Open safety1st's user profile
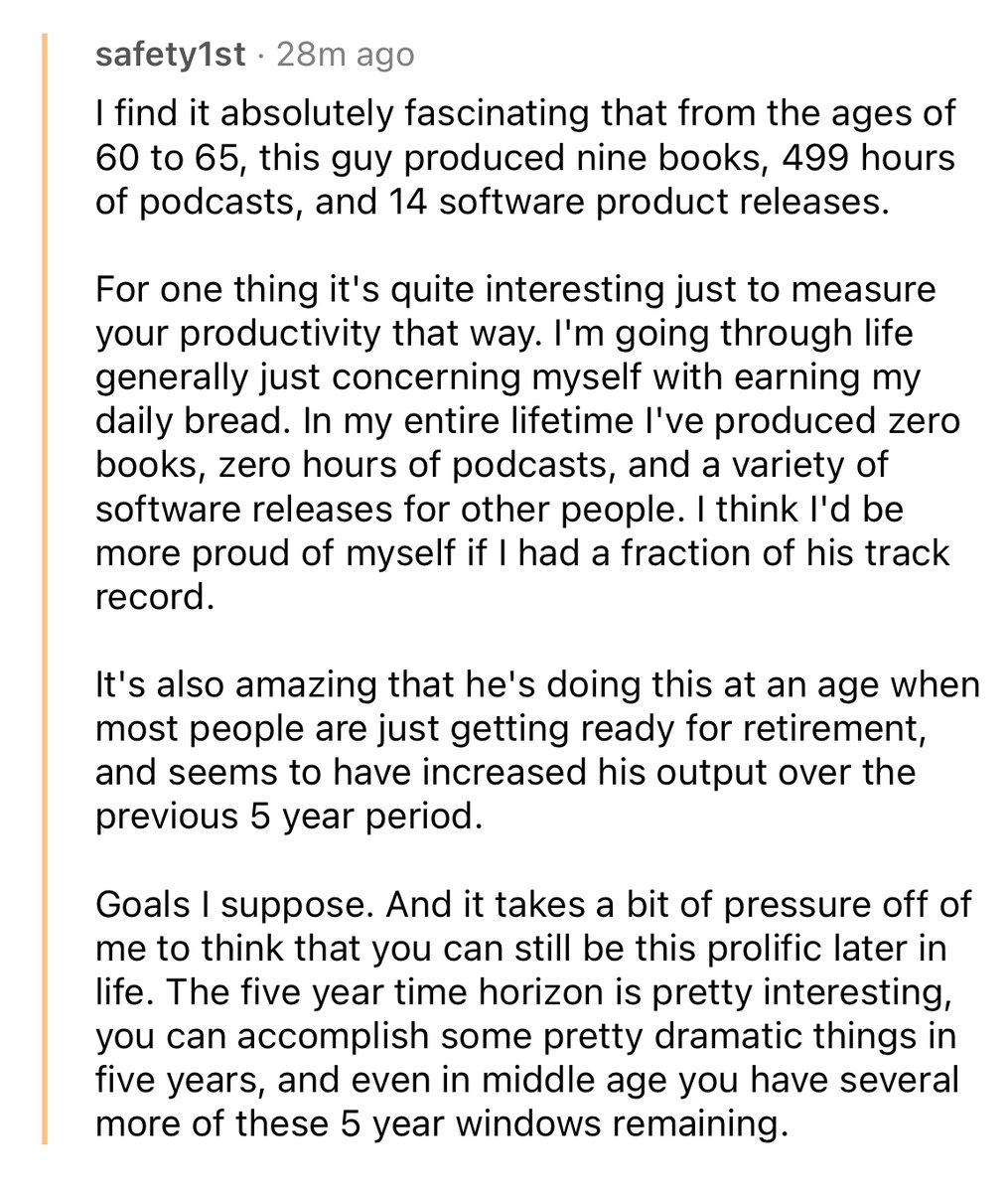 [170, 54]
